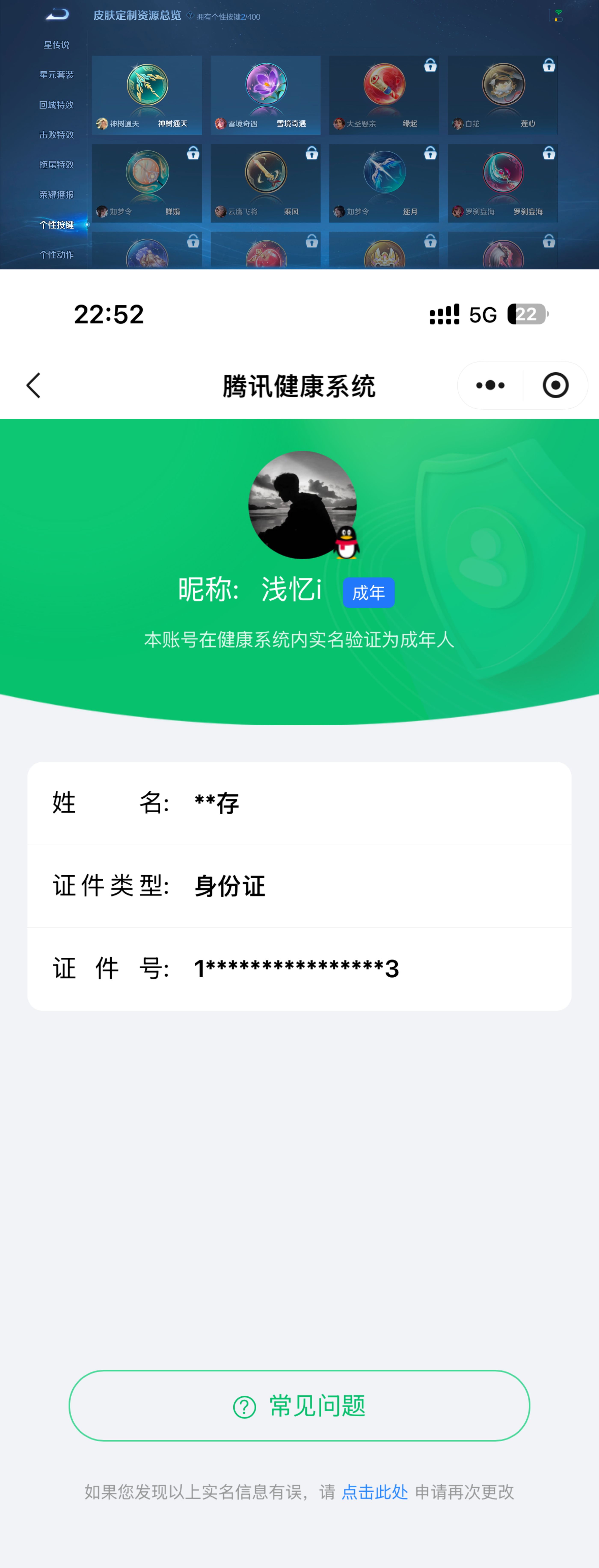Viewport: 599px width, 1568px height.
Task: Open the mini program three-dot menu
Action: pyautogui.click(x=490, y=385)
